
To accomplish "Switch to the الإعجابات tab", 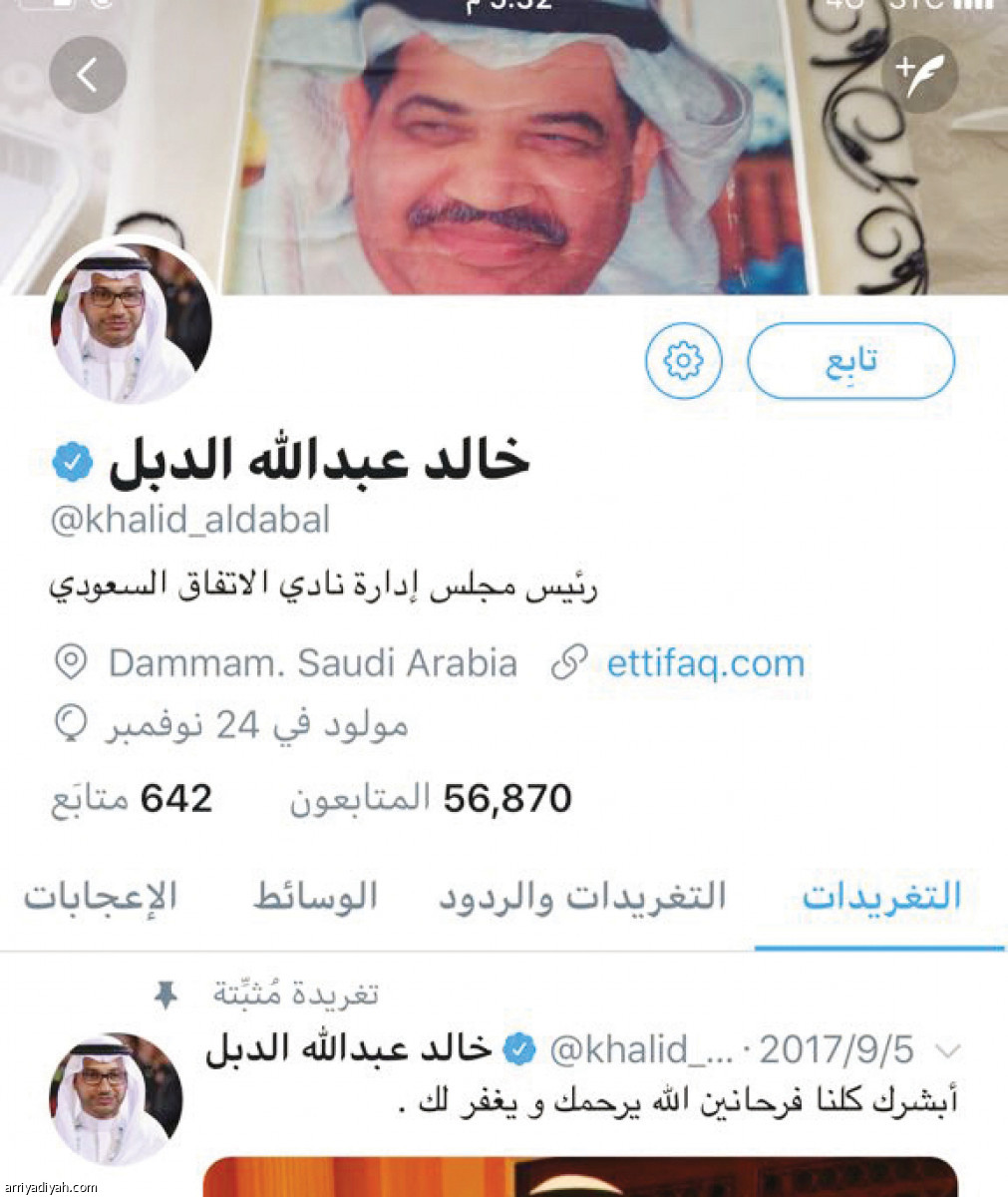I will click(x=101, y=896).
